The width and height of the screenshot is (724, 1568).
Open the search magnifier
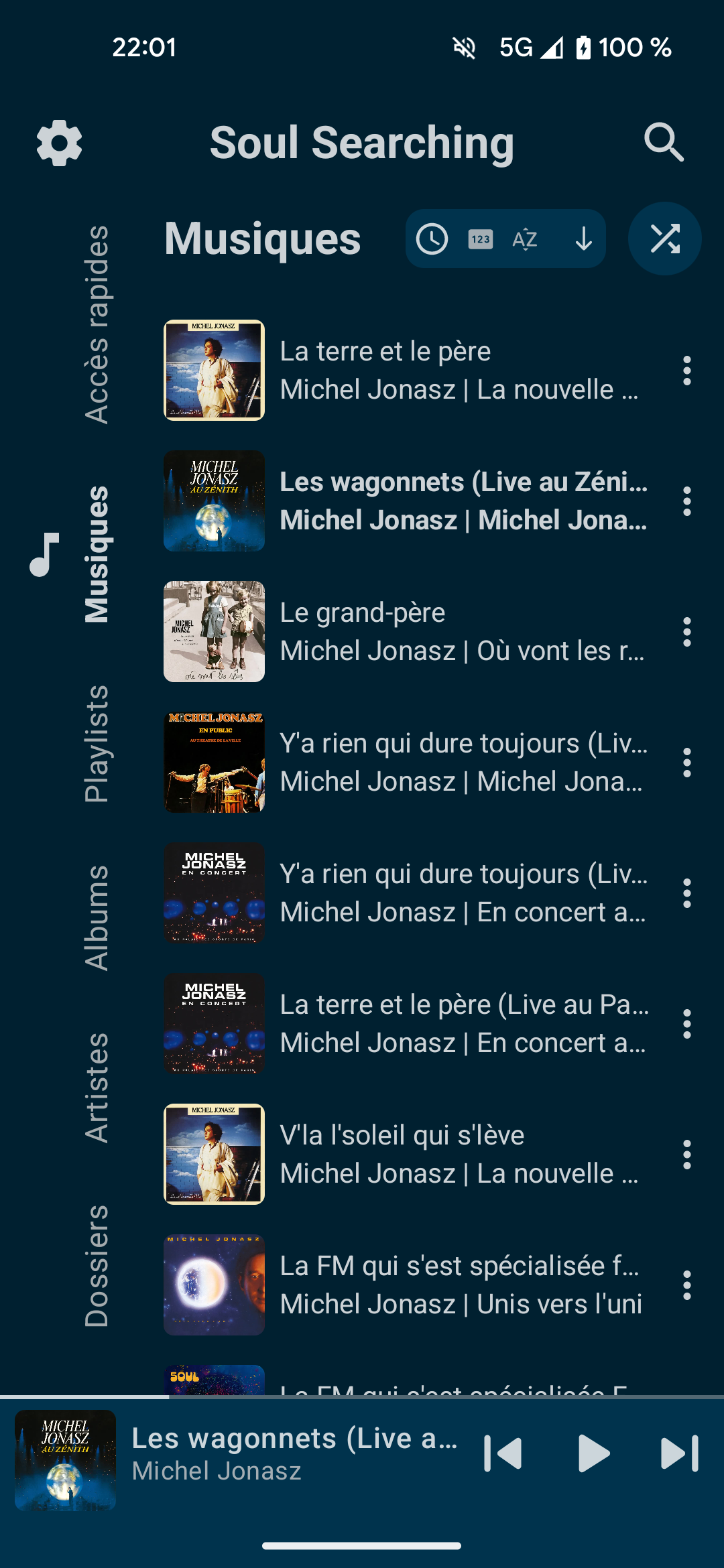pos(664,142)
